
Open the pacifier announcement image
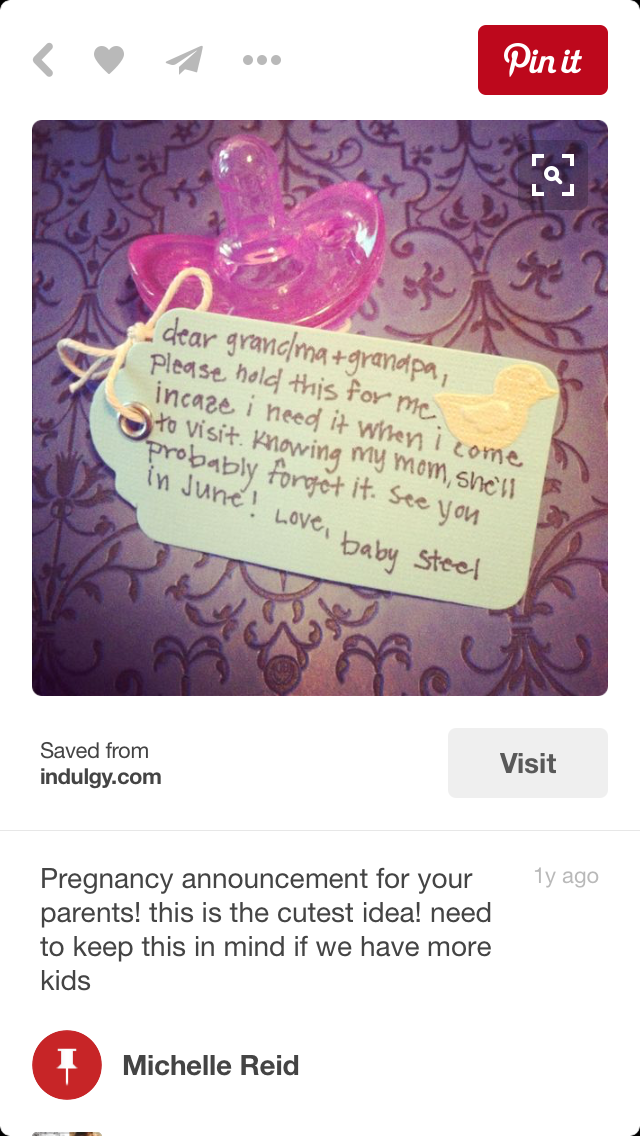click(x=320, y=408)
